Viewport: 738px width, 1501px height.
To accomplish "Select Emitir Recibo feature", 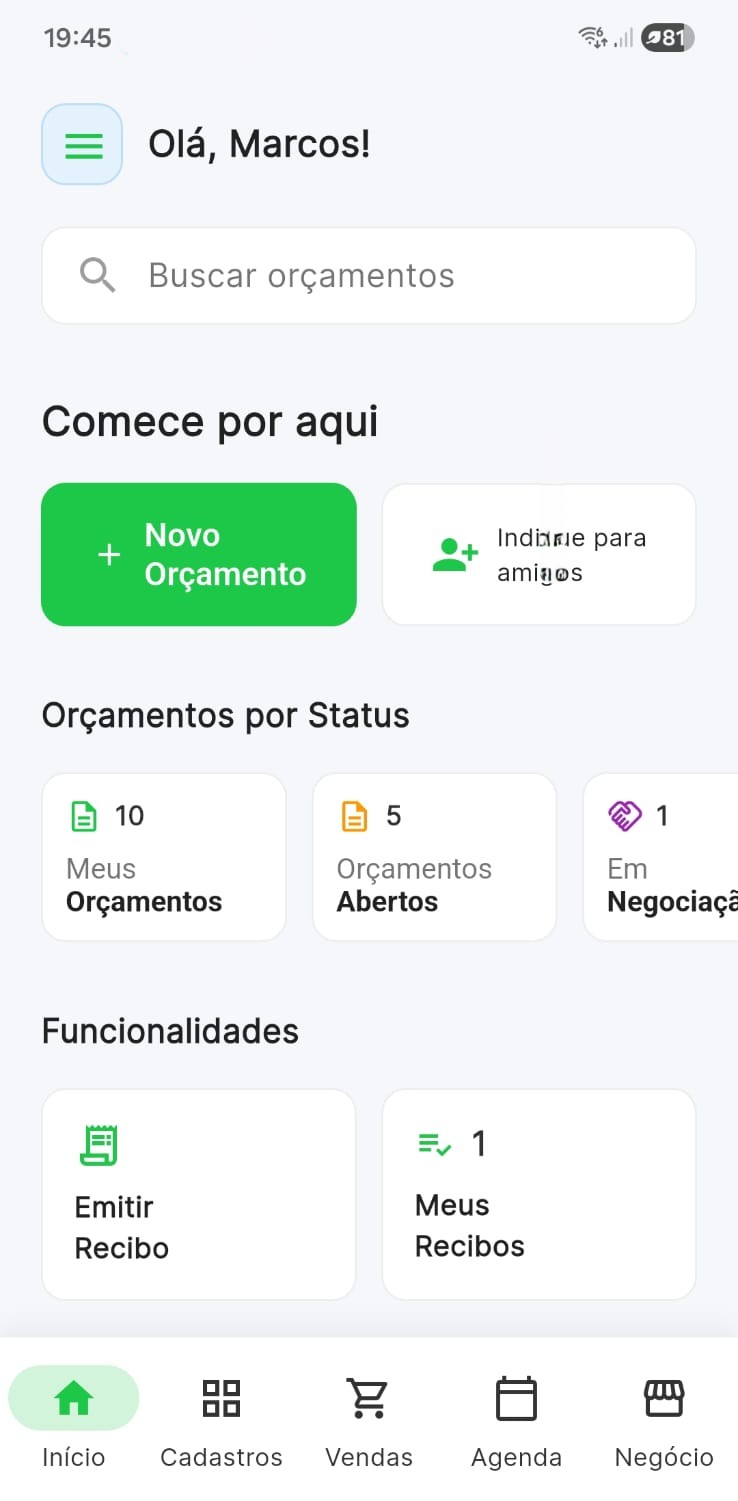I will 199,1195.
